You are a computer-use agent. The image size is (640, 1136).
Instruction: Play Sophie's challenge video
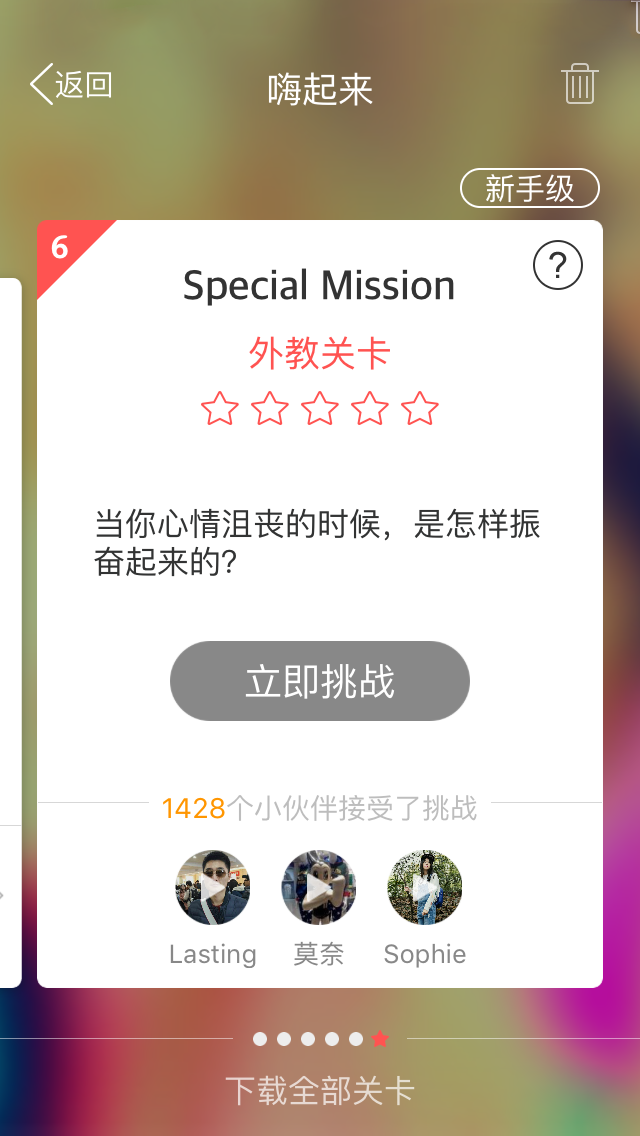click(x=425, y=887)
